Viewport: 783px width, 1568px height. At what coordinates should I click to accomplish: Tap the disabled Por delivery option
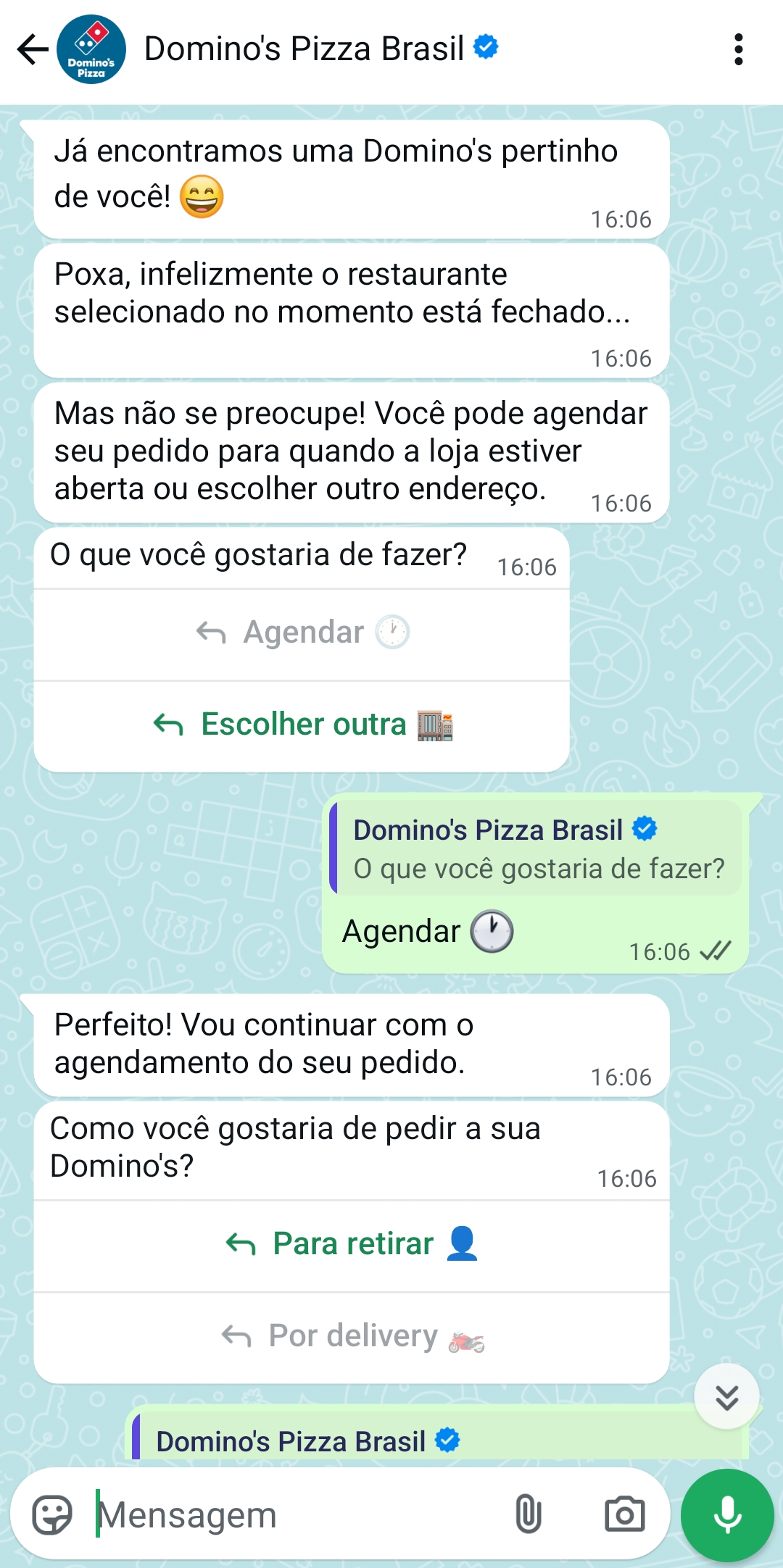tap(349, 1335)
